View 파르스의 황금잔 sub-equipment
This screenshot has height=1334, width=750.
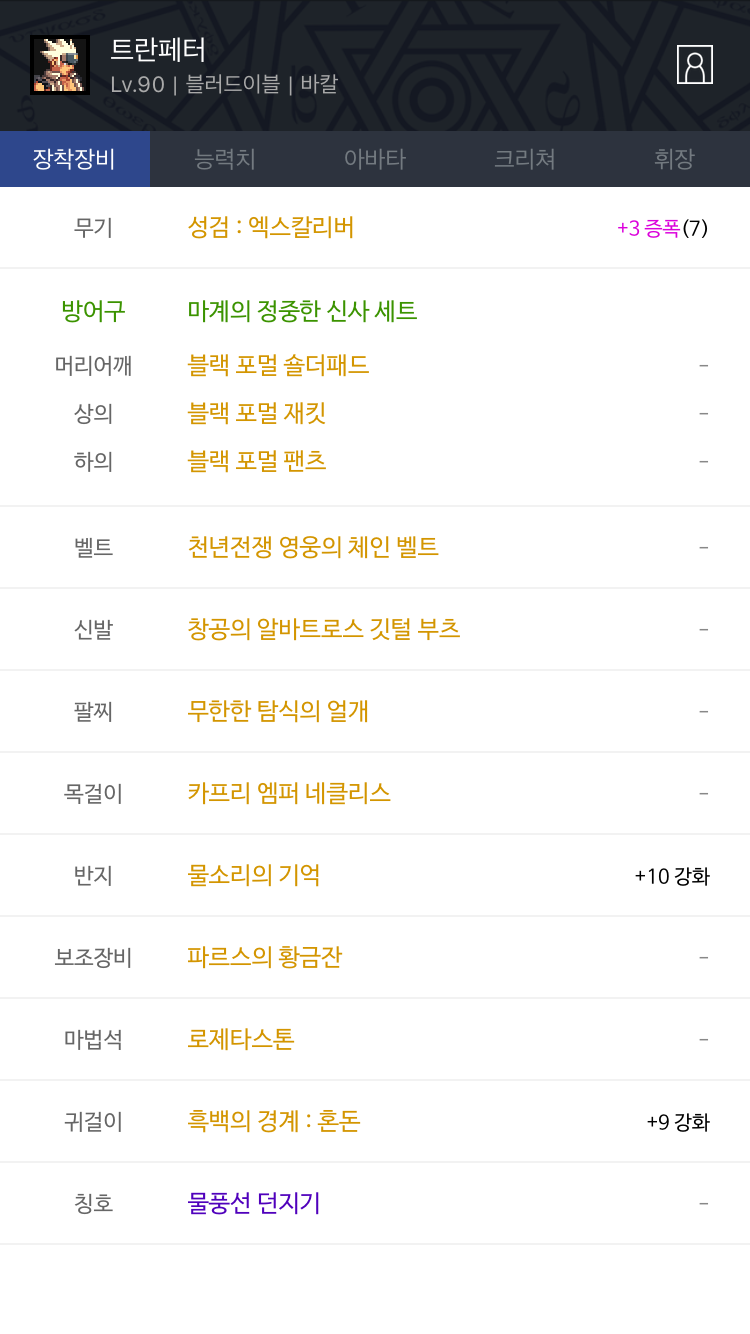pos(265,957)
